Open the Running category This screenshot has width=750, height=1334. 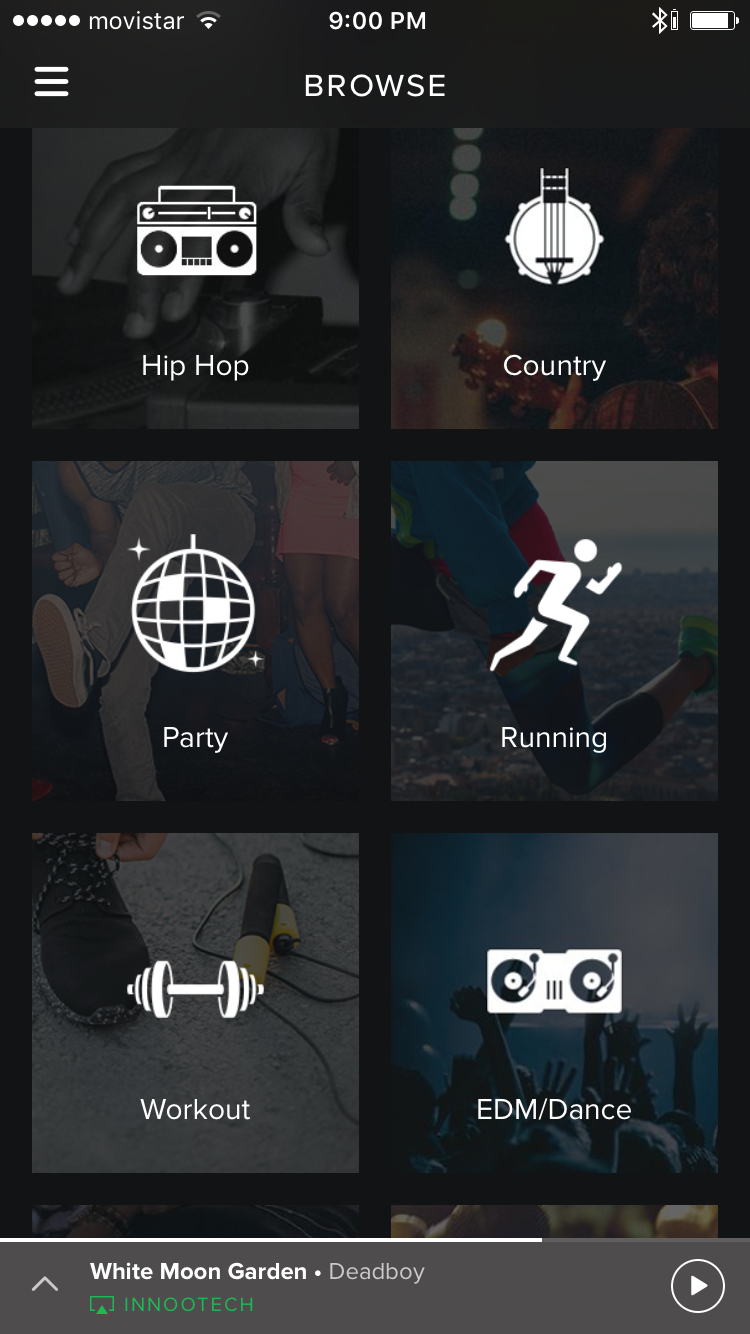click(x=554, y=631)
